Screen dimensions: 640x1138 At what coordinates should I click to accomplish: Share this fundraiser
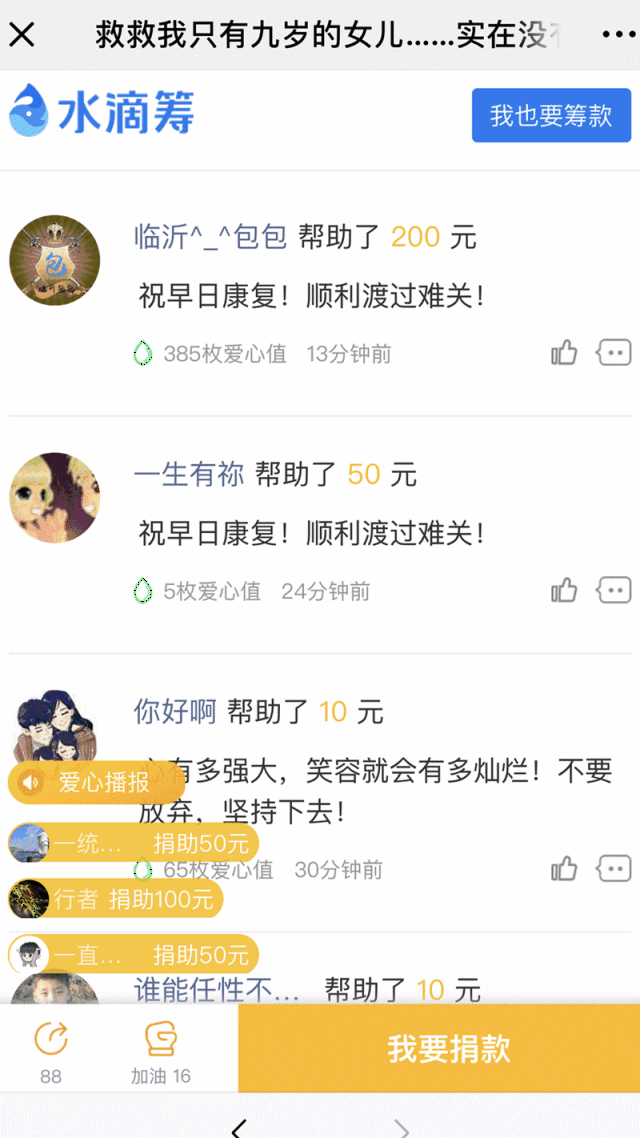(x=50, y=1048)
